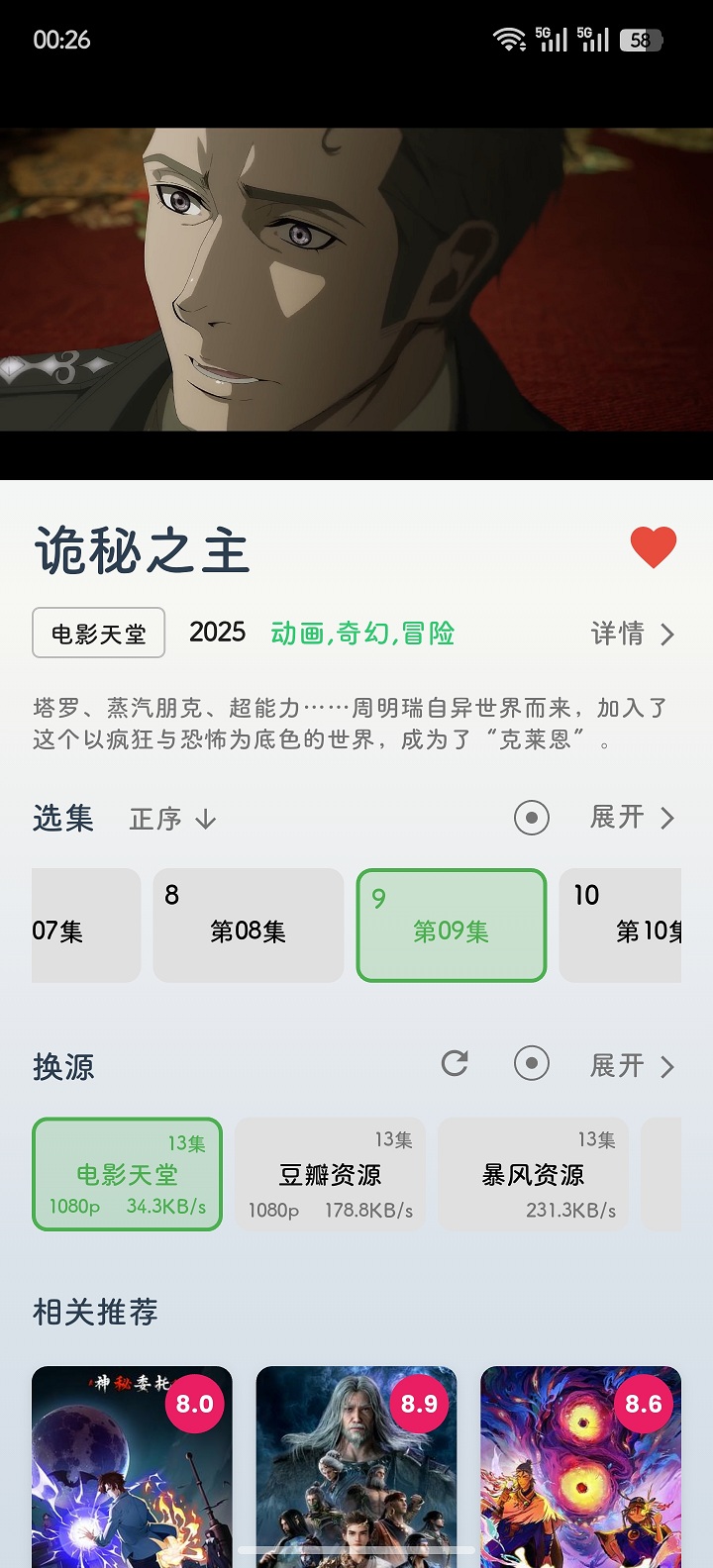Tap the locate icon beside 选集
This screenshot has height=1568, width=713.
(x=532, y=818)
